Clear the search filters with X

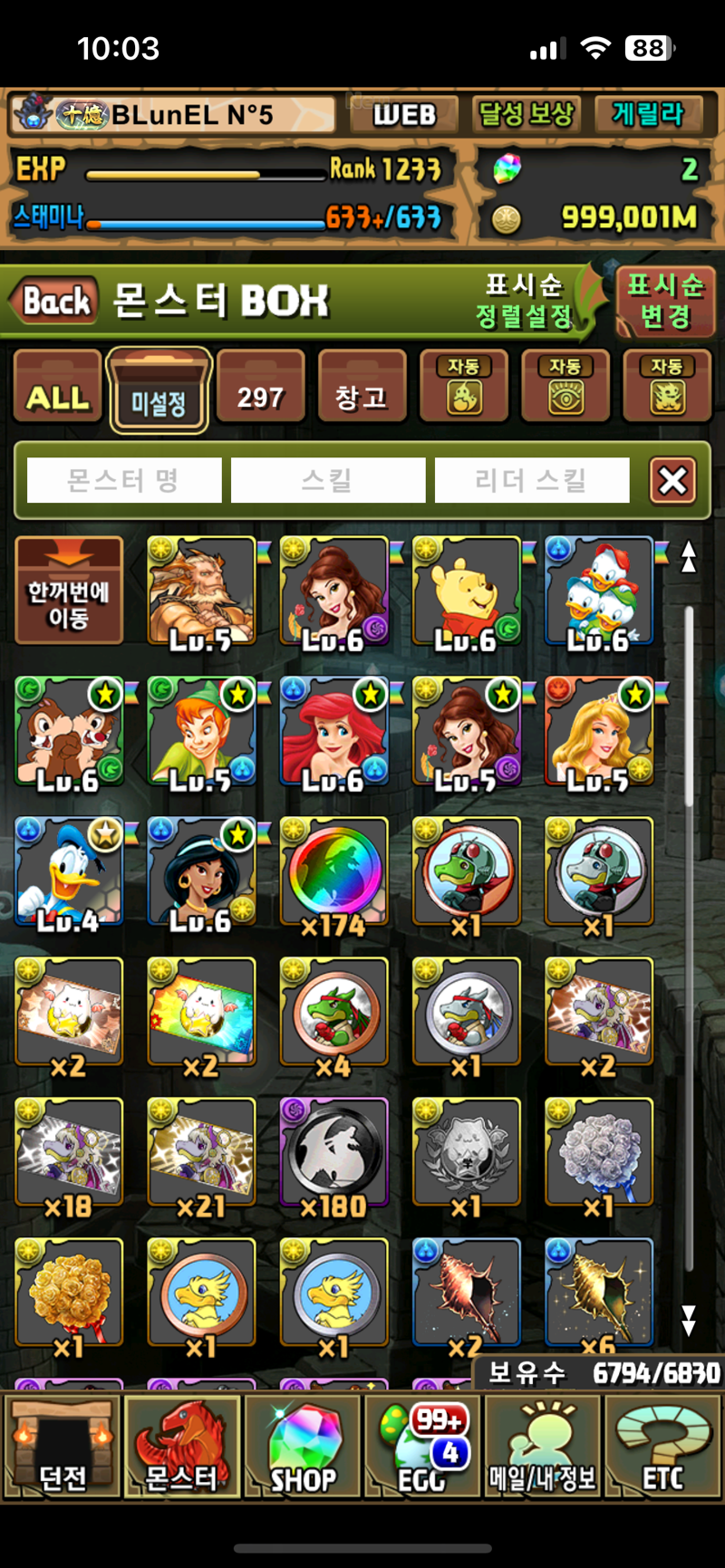[x=673, y=480]
